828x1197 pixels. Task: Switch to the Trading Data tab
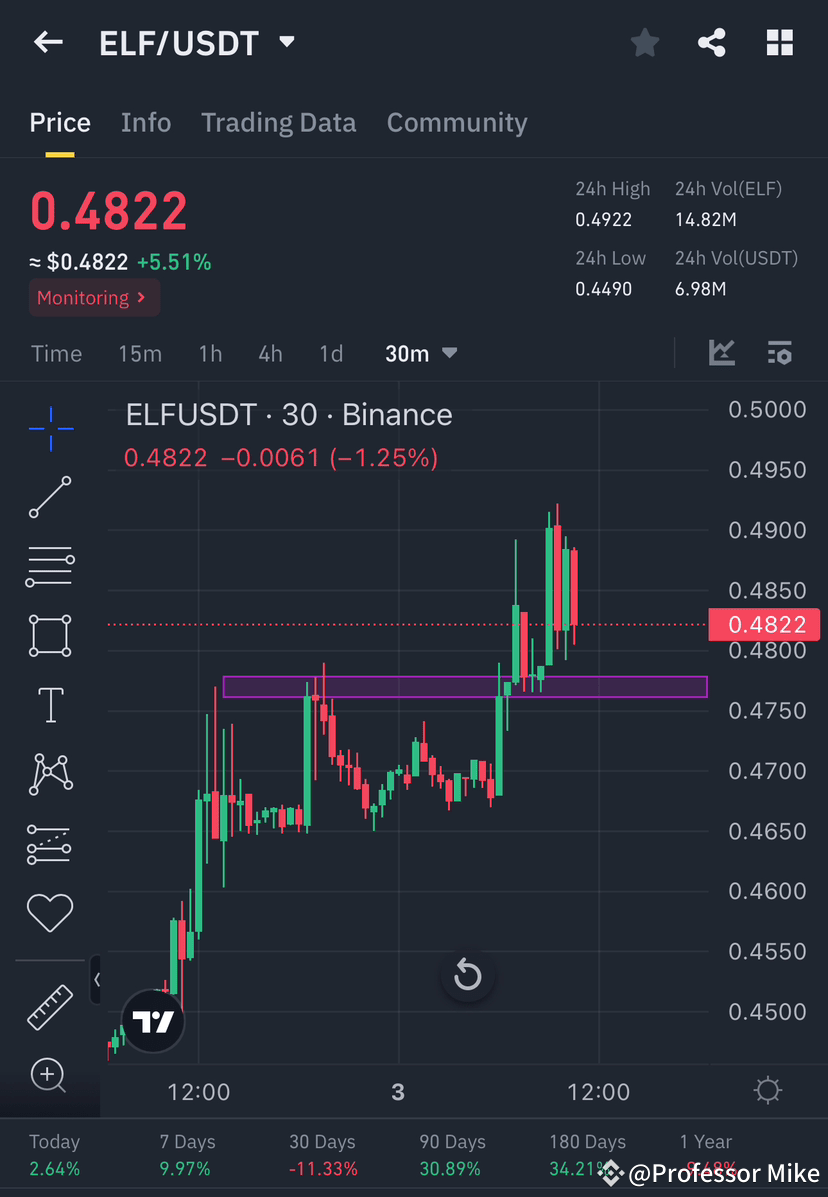[x=278, y=122]
